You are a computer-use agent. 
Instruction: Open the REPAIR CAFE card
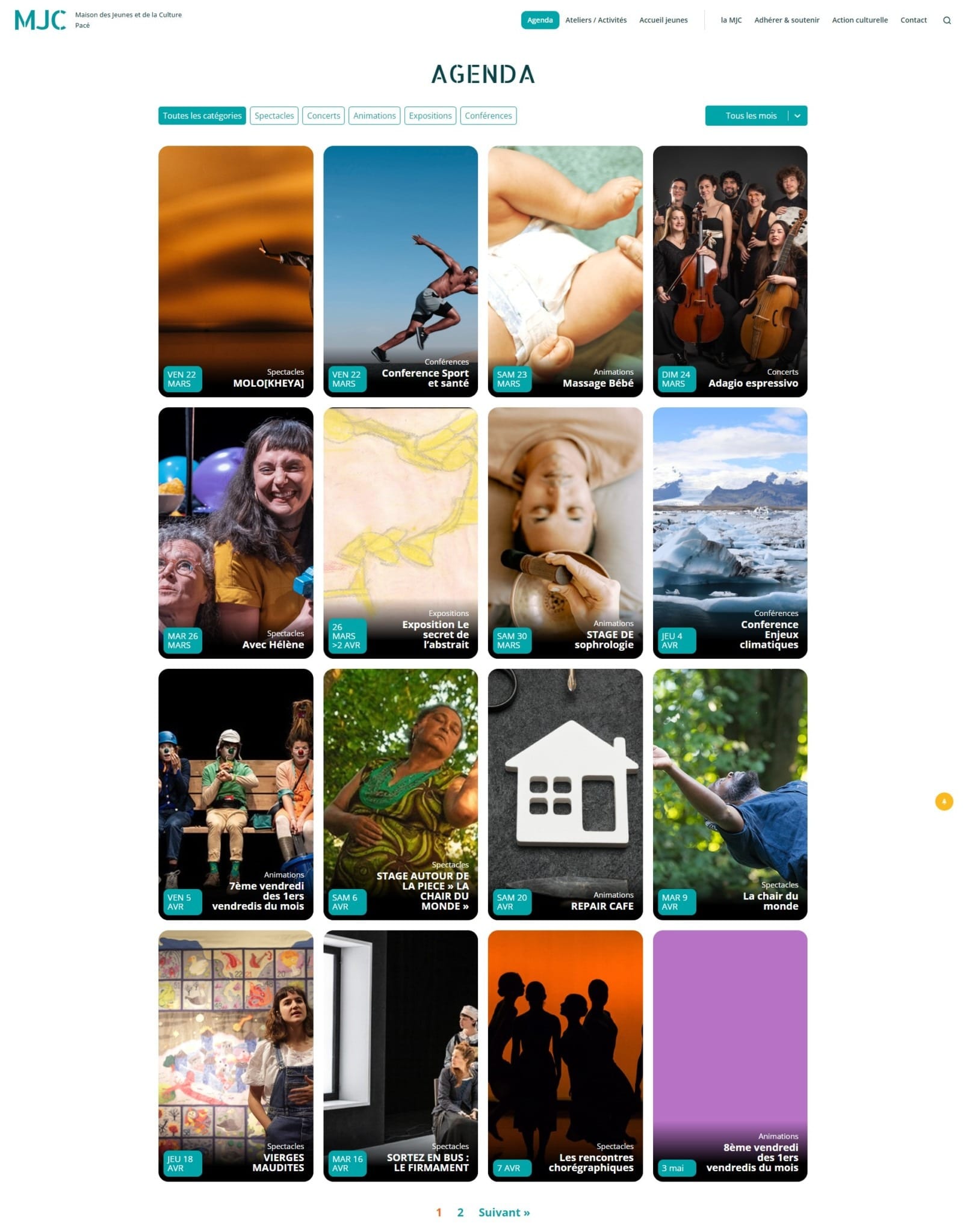pos(565,793)
